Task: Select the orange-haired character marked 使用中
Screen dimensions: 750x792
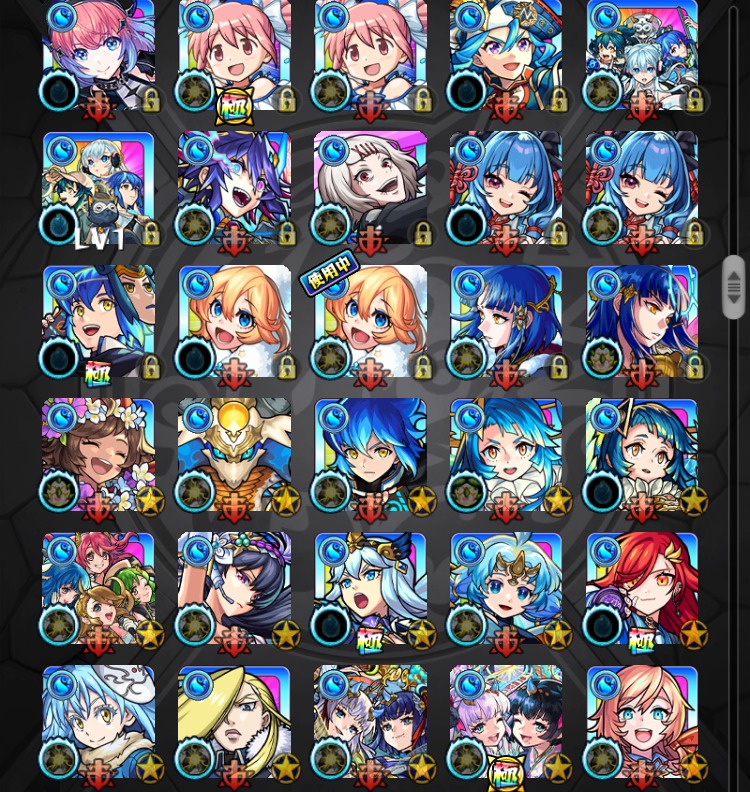Action: point(370,320)
